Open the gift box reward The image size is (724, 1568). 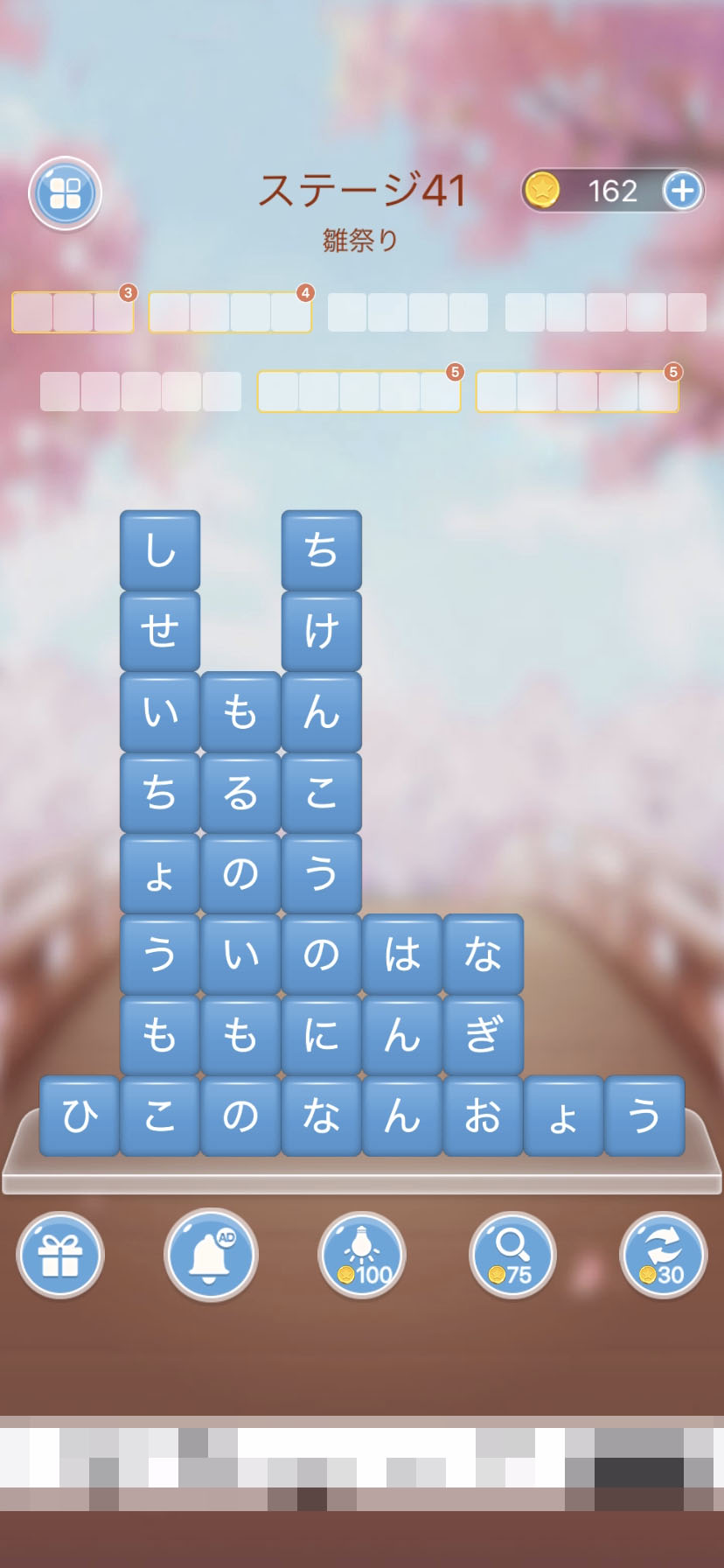tap(60, 1255)
